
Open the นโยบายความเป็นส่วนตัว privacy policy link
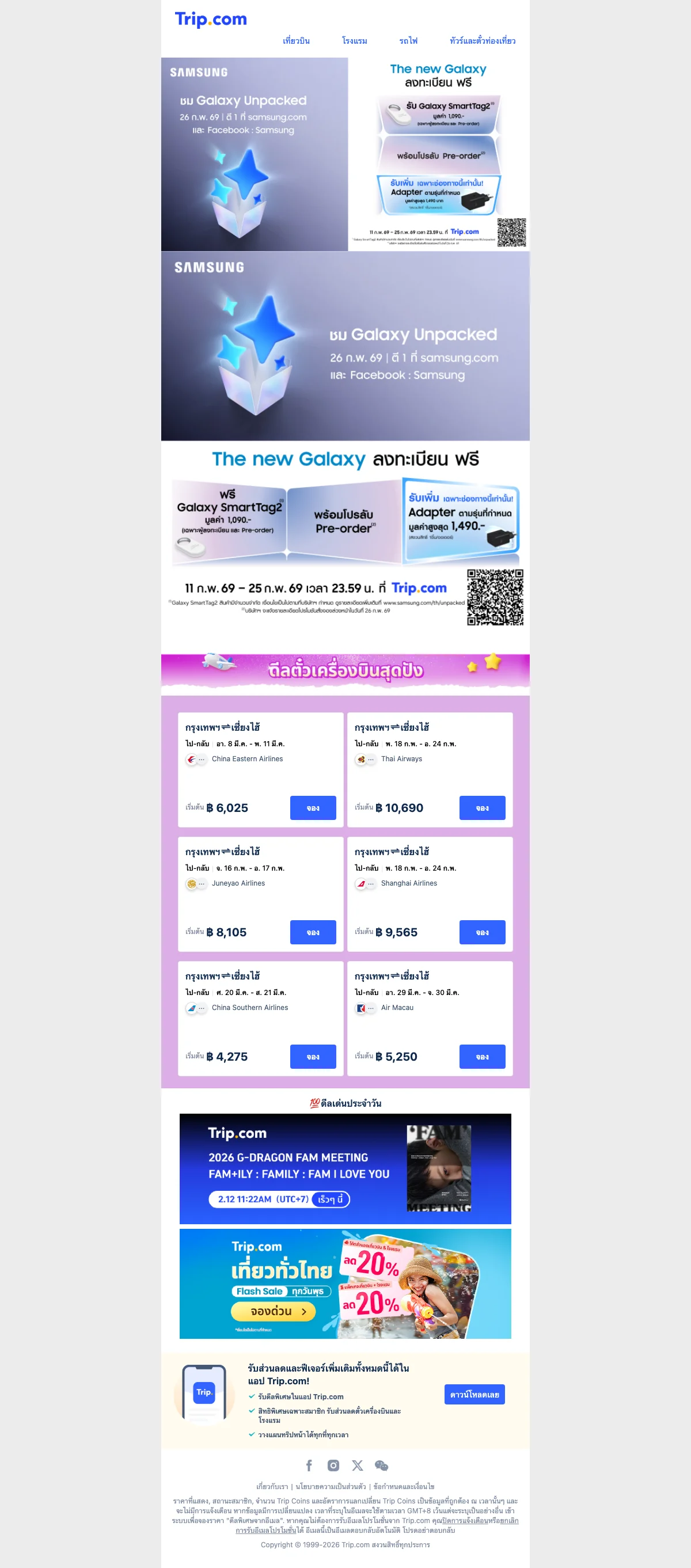331,1486
